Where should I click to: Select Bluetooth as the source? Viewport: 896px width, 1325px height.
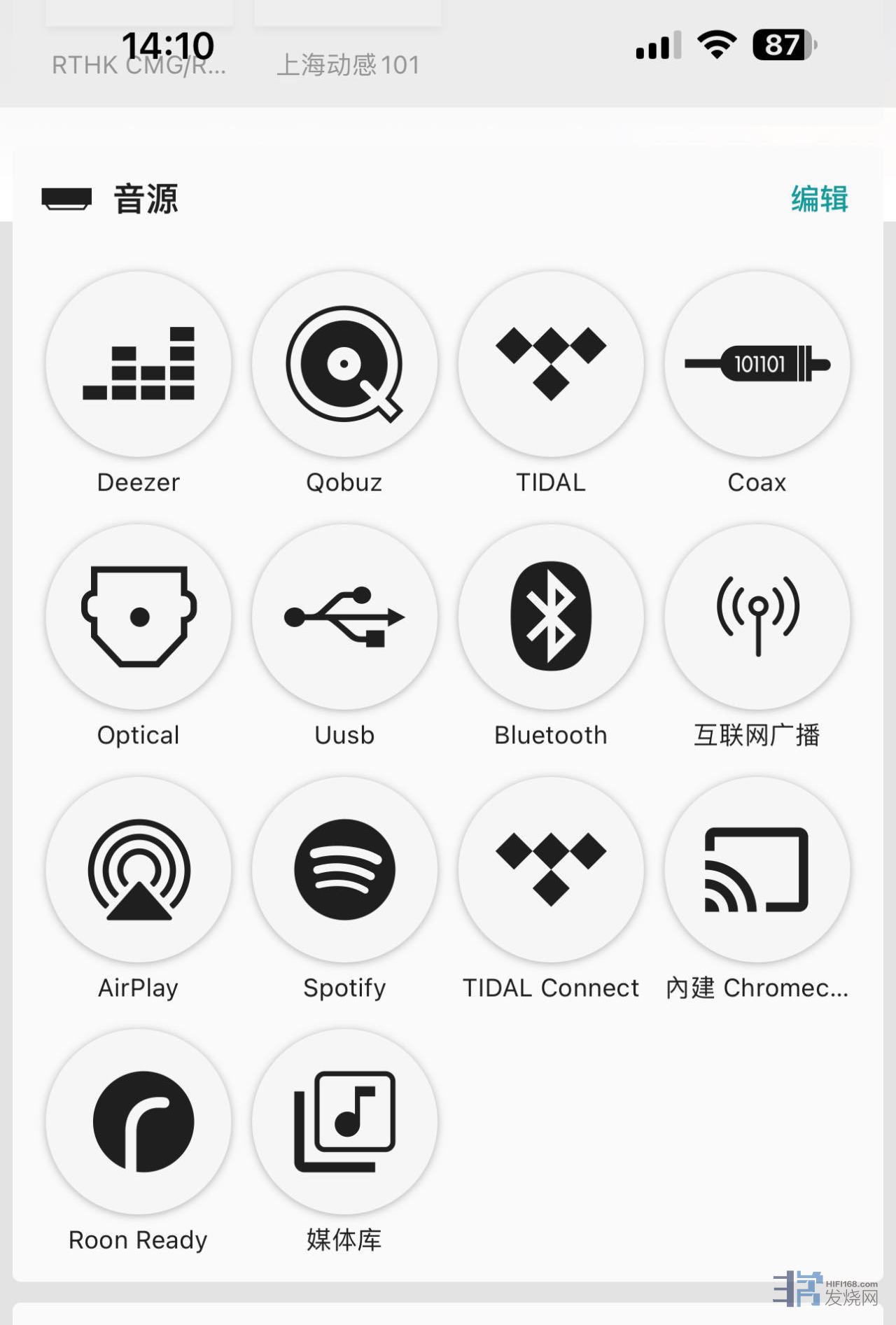551,617
